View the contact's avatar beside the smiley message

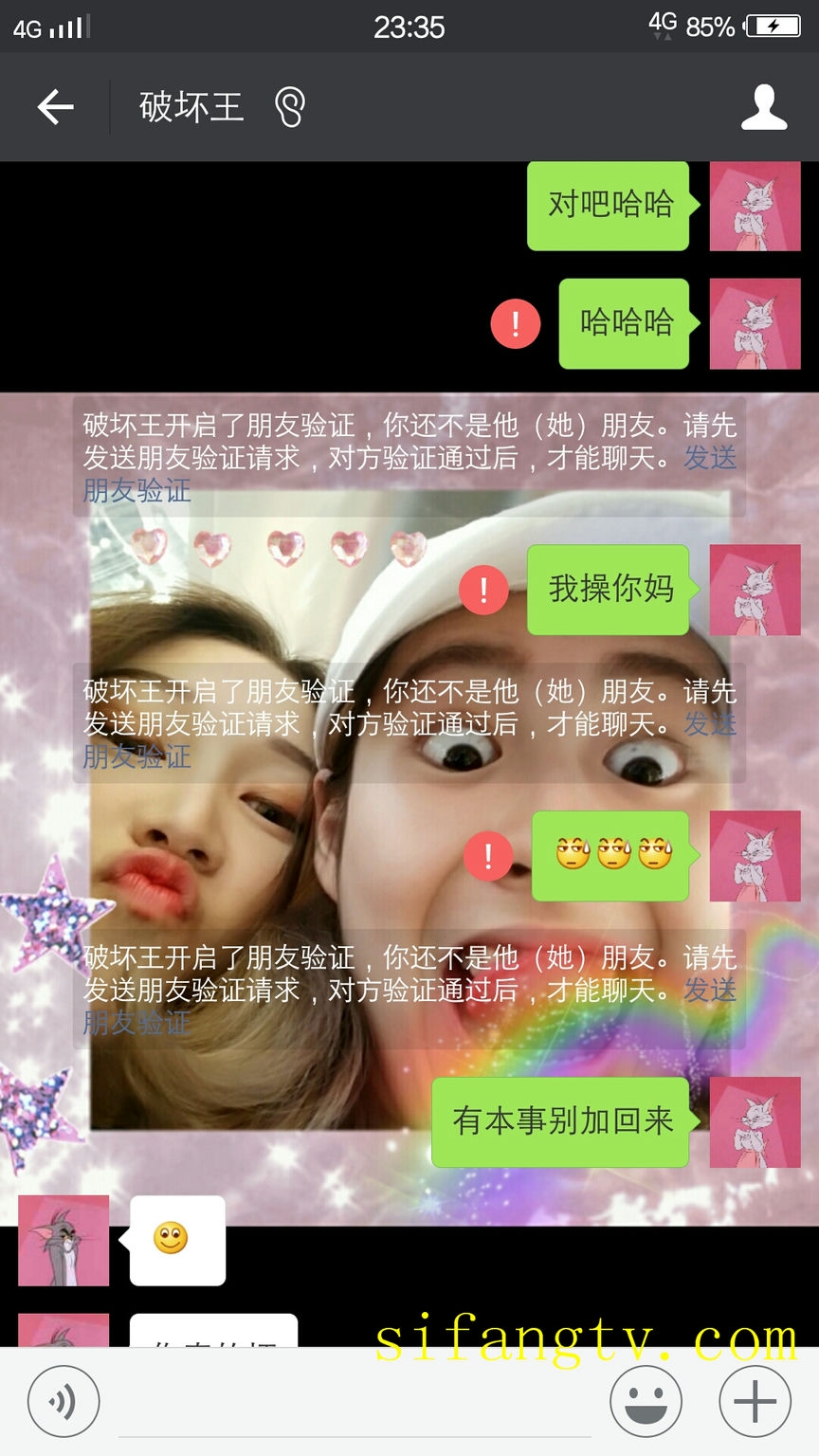click(64, 1240)
